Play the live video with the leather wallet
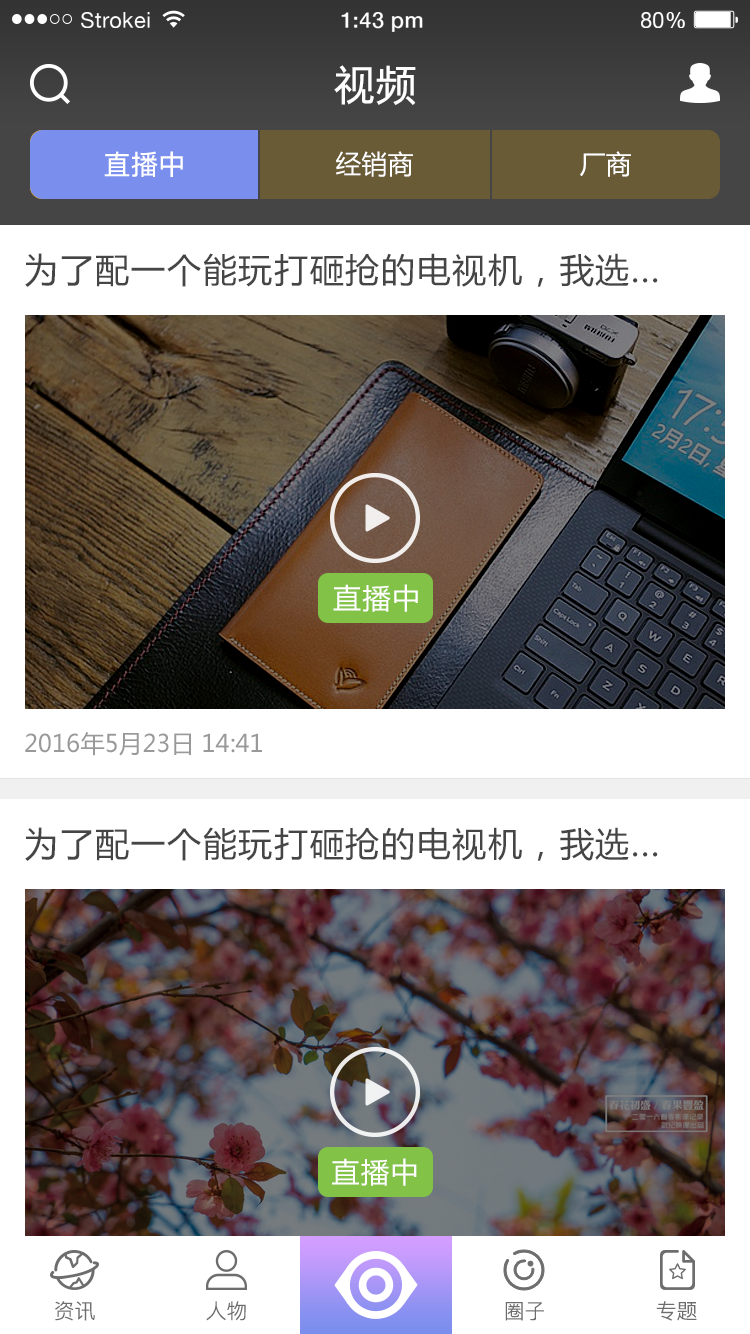This screenshot has height=1334, width=750. point(375,518)
